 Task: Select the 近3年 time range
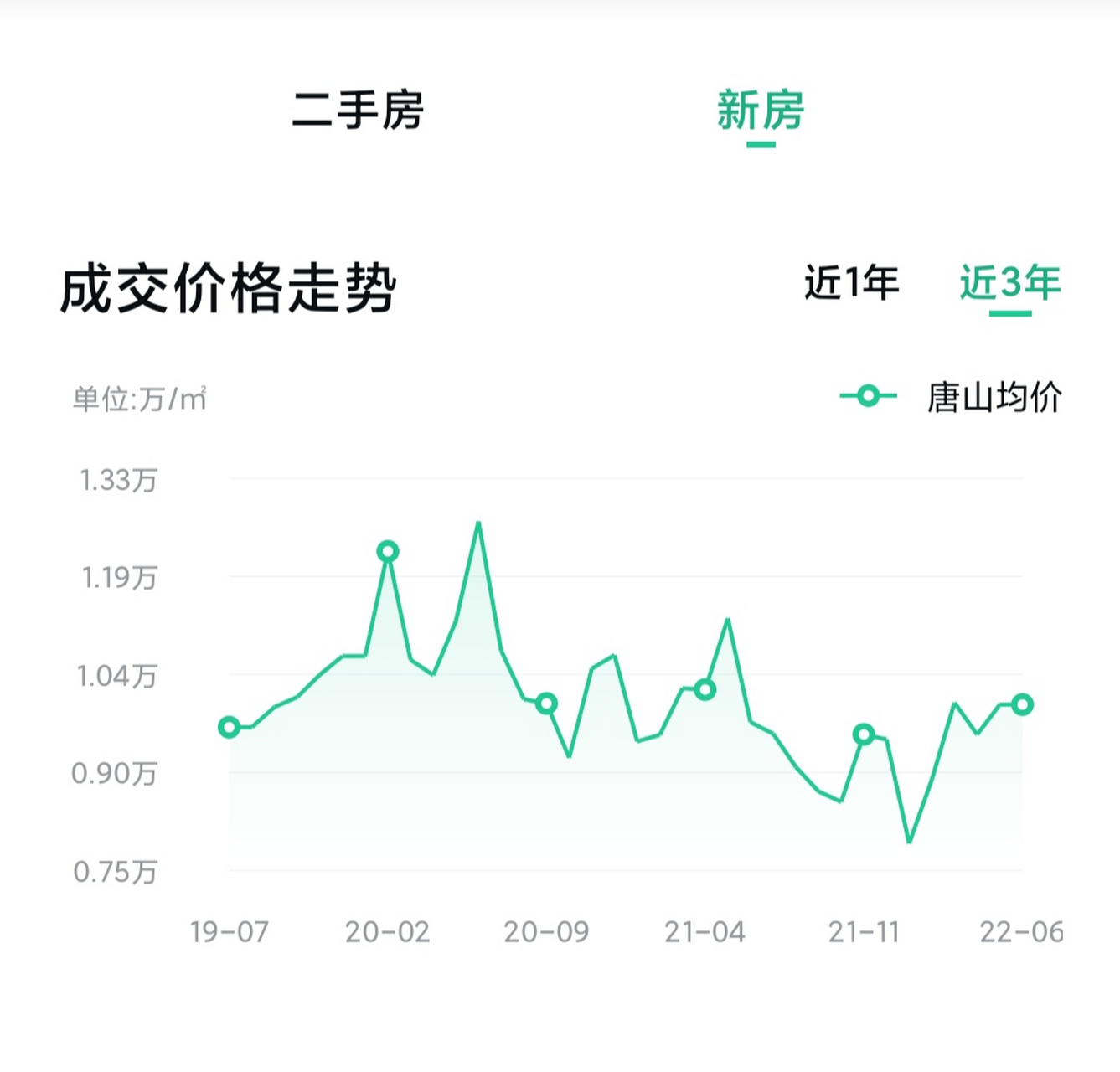1009,282
